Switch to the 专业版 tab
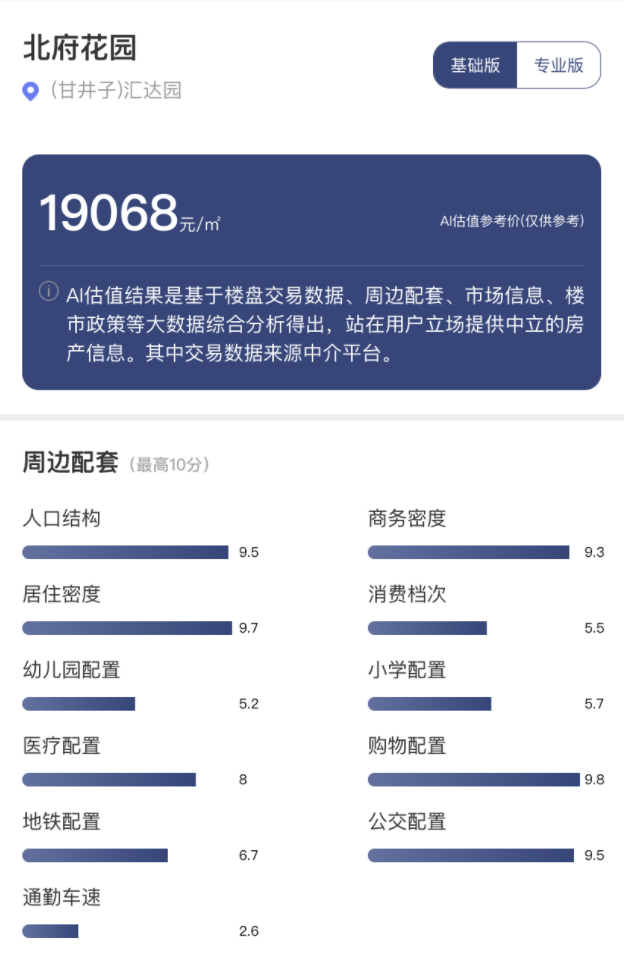 [x=558, y=66]
